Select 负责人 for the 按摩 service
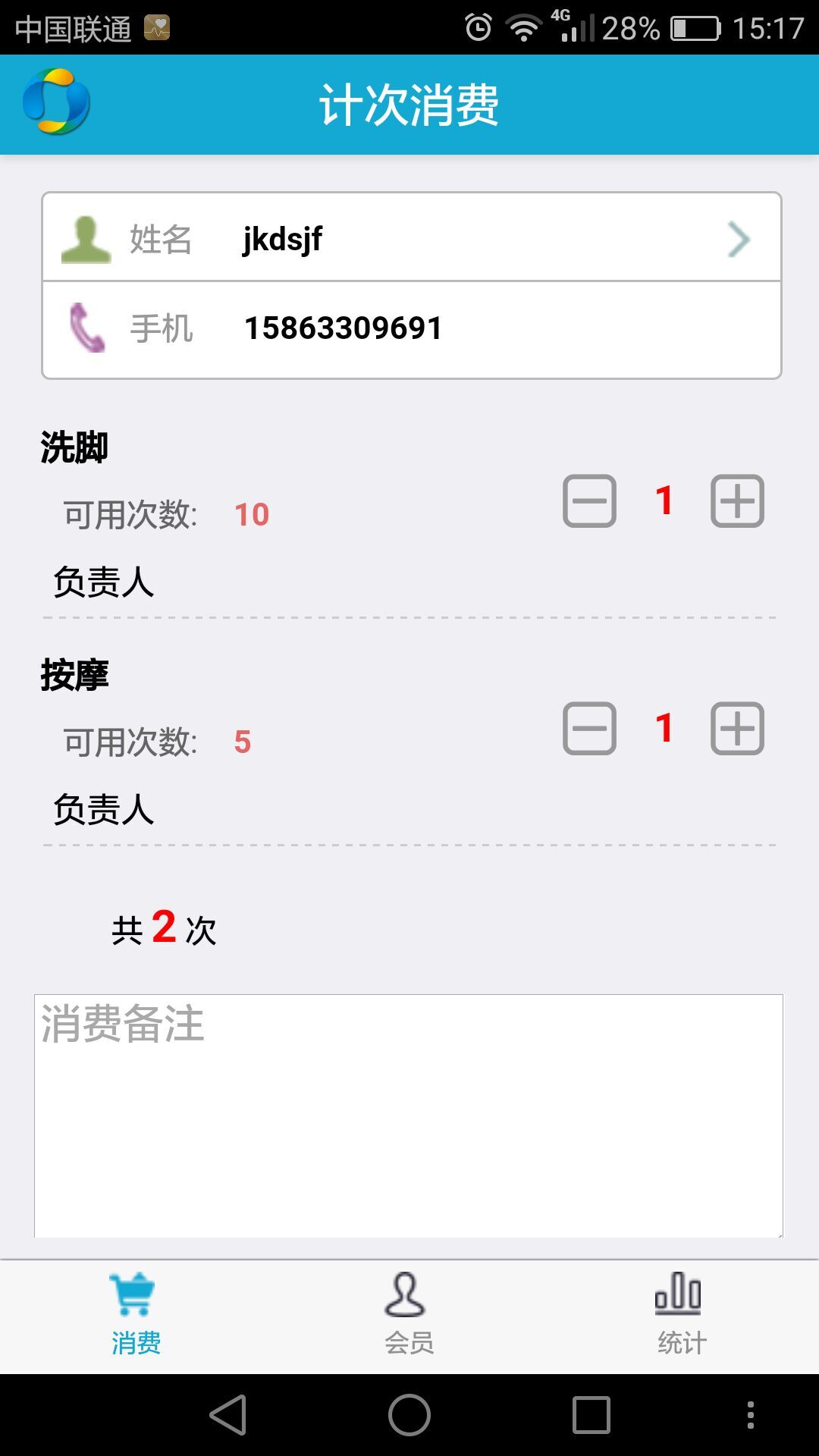 pos(104,809)
